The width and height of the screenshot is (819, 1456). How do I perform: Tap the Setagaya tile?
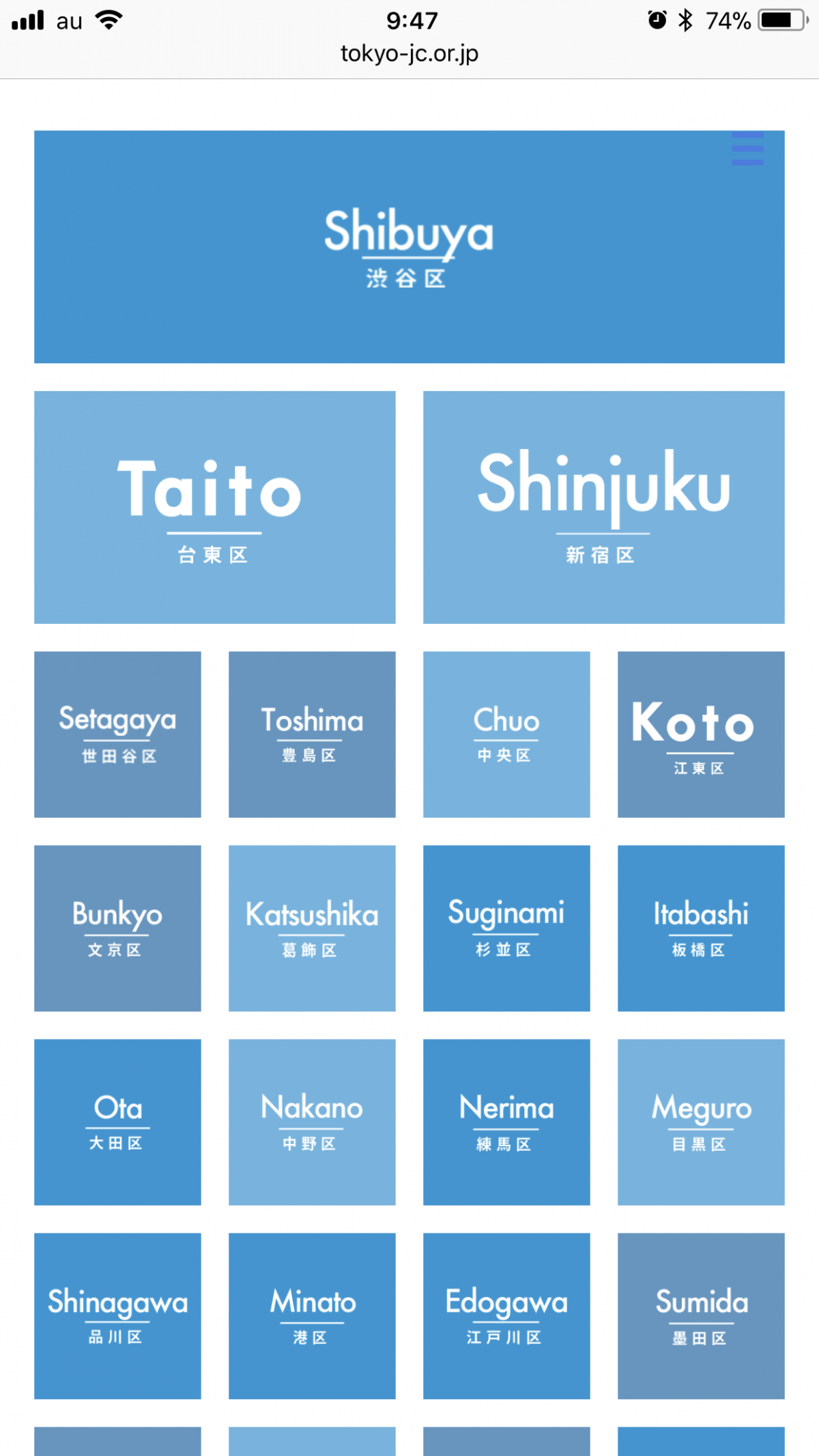coord(117,734)
